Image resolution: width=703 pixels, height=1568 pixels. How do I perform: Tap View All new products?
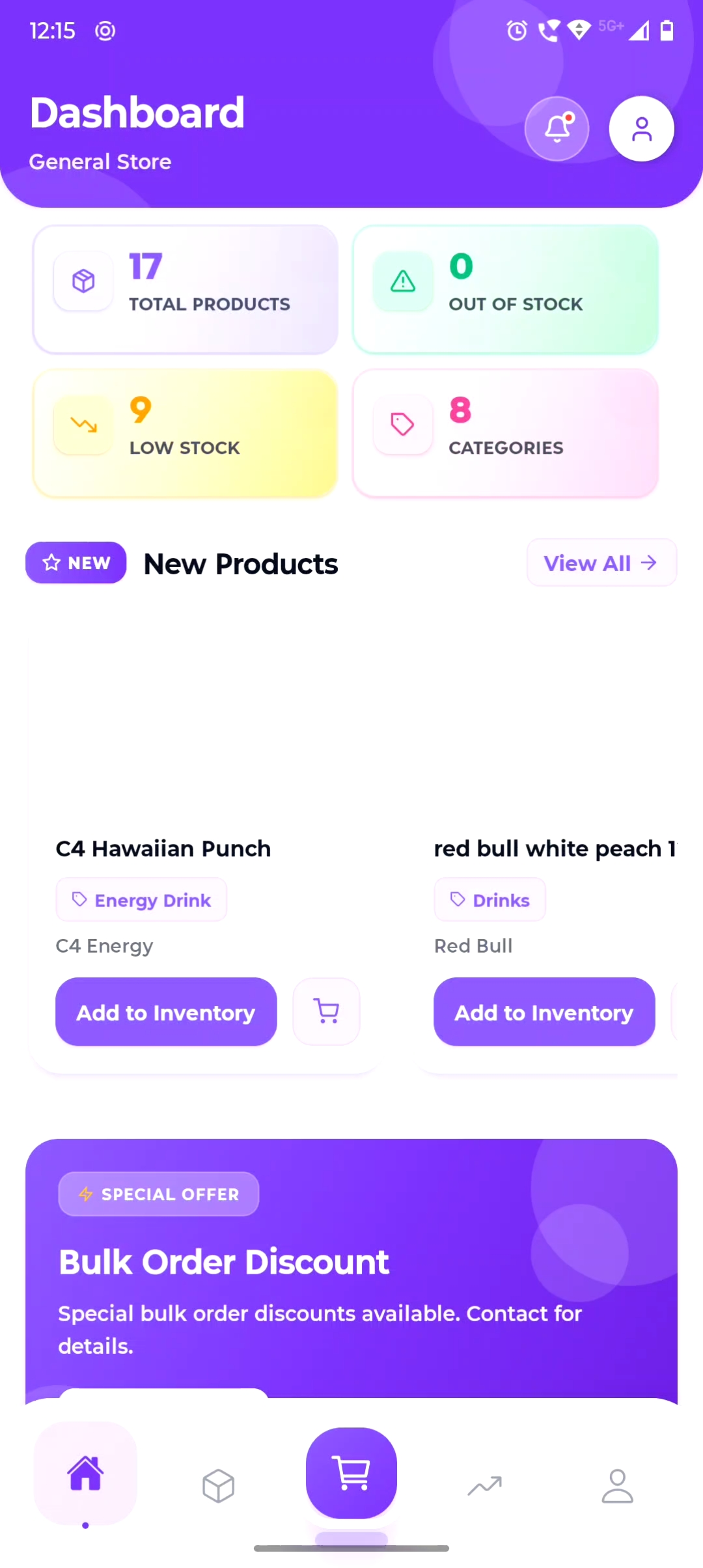[601, 563]
